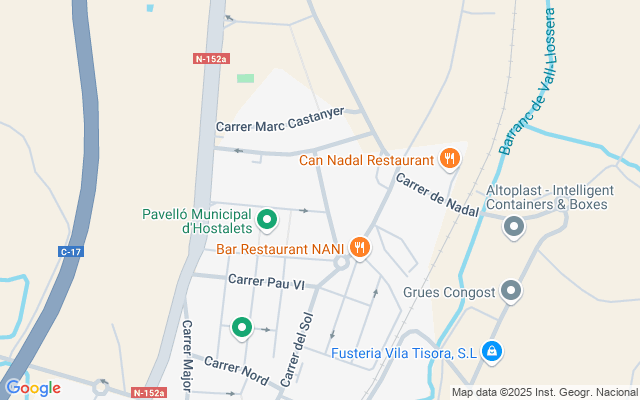Screen dimensions: 640x400
Task: Open the Fusteria Vila Tisora, S.L shop pin
Action: [x=491, y=351]
